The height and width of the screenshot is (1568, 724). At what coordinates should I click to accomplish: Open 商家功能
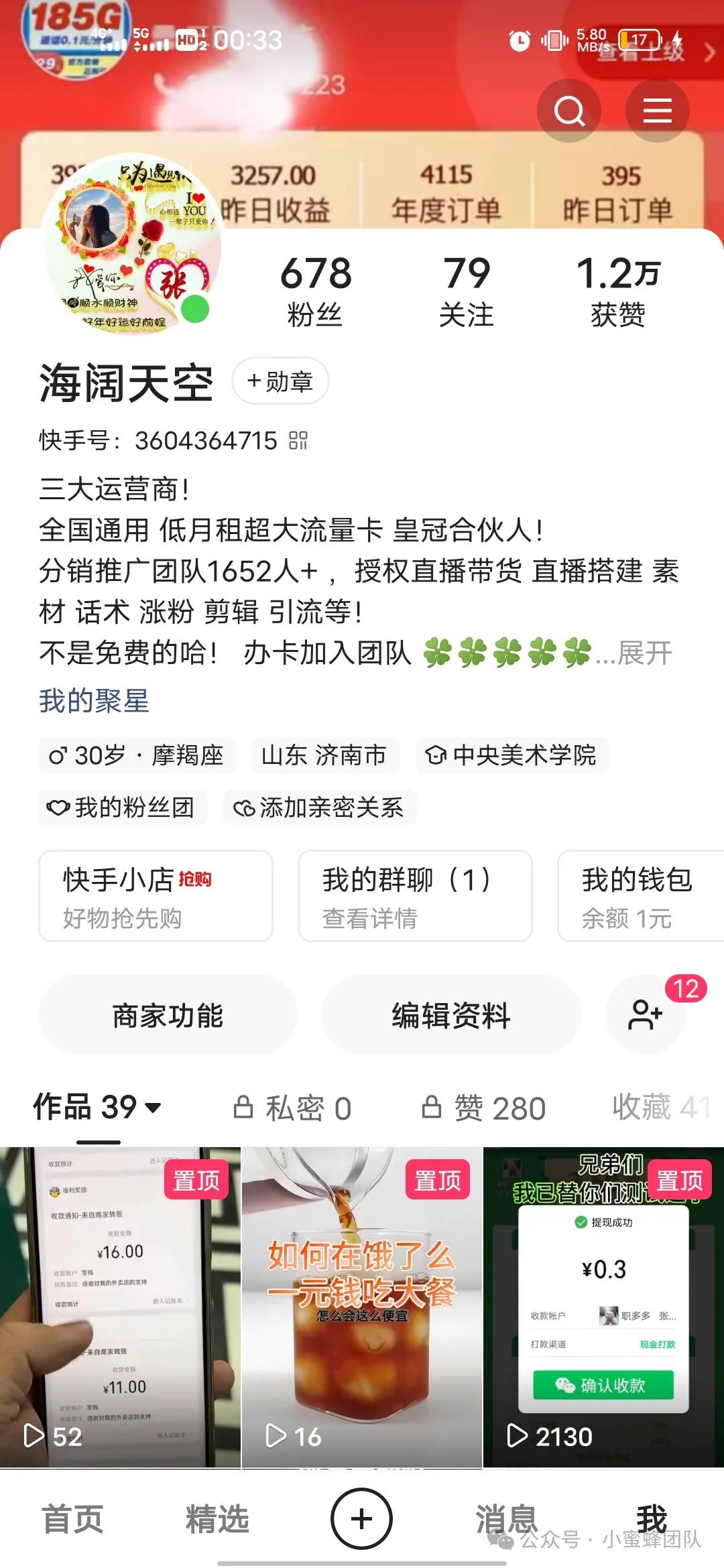(x=167, y=1017)
